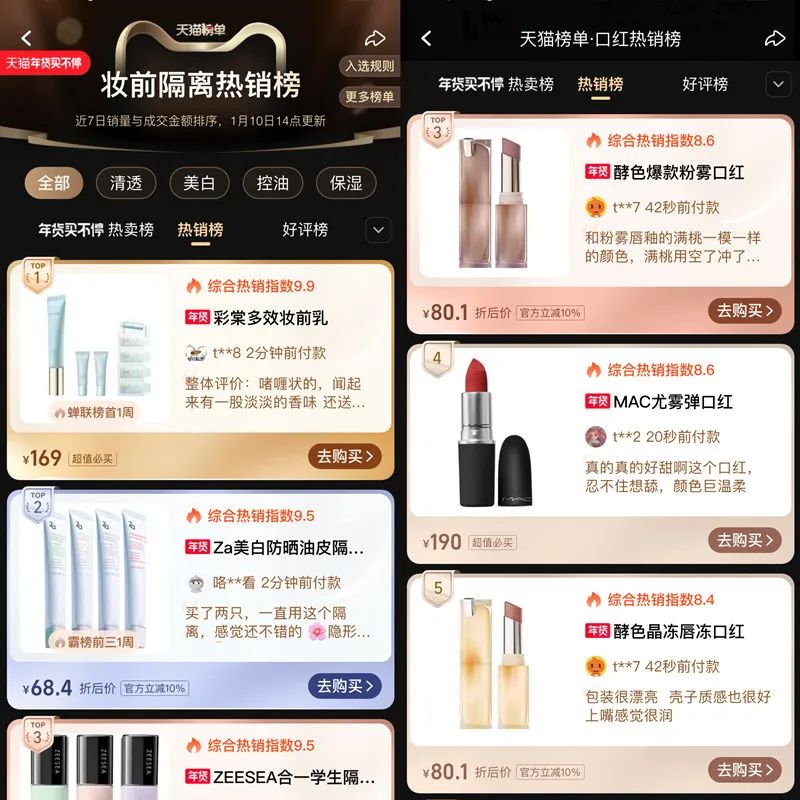The width and height of the screenshot is (800, 800).
Task: Open 入选规则 selection rules
Action: click(369, 66)
